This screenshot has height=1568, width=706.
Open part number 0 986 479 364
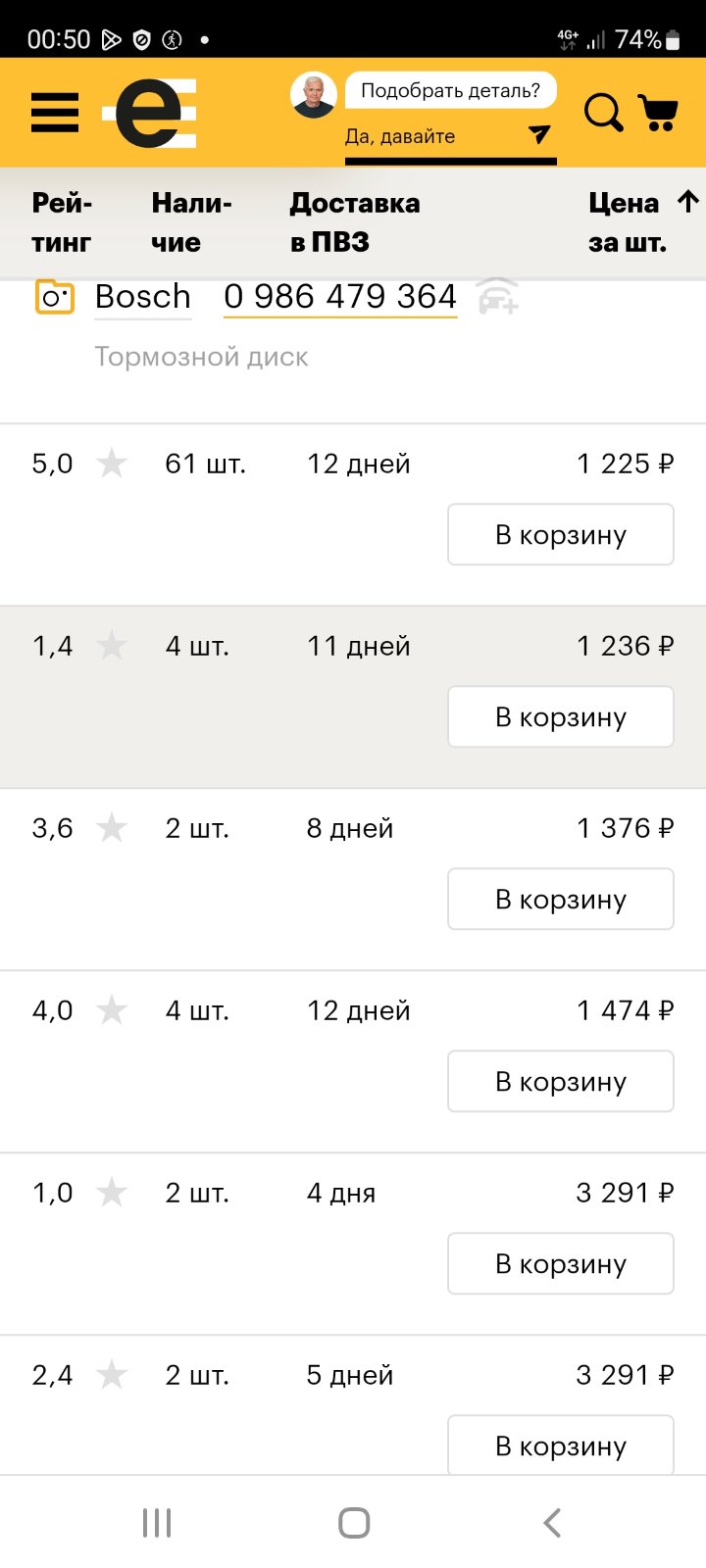(x=340, y=297)
